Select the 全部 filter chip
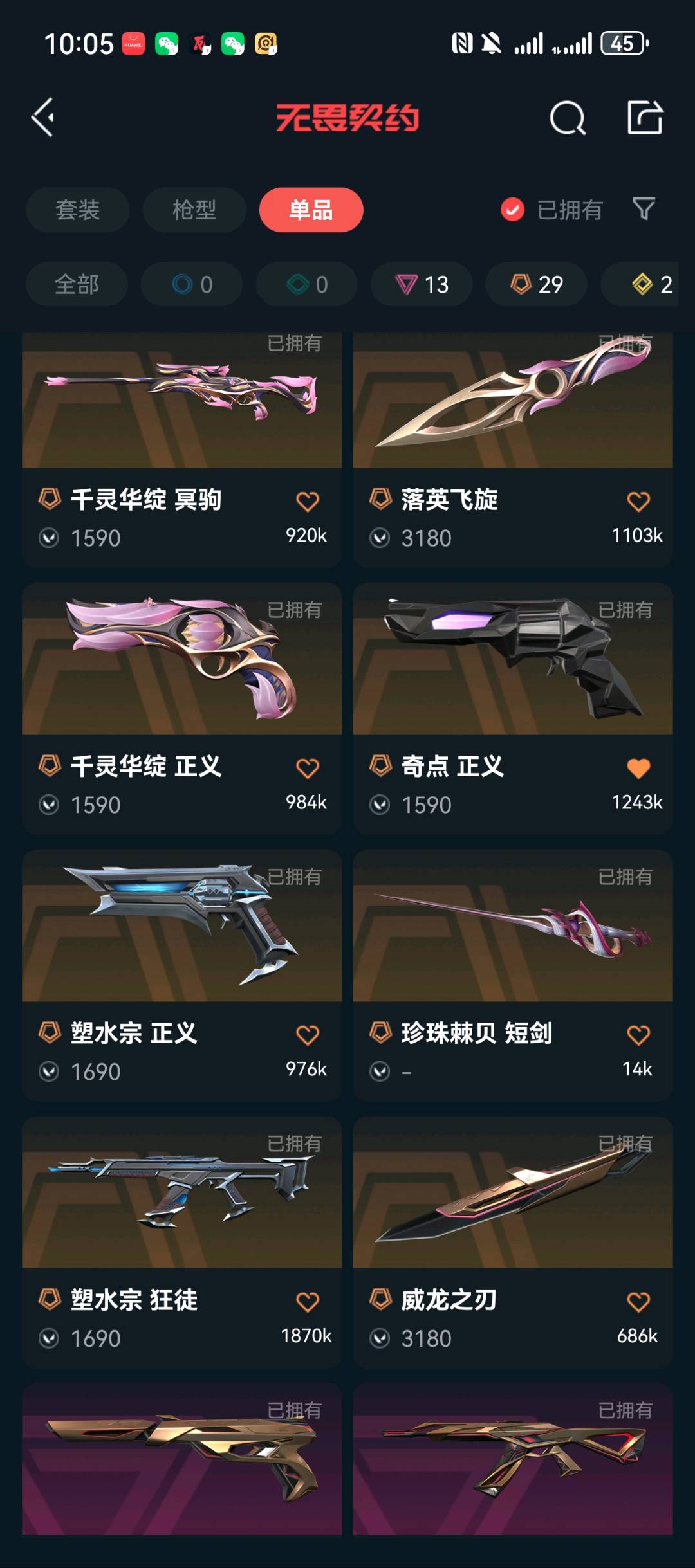Image resolution: width=695 pixels, height=1568 pixels. click(77, 284)
